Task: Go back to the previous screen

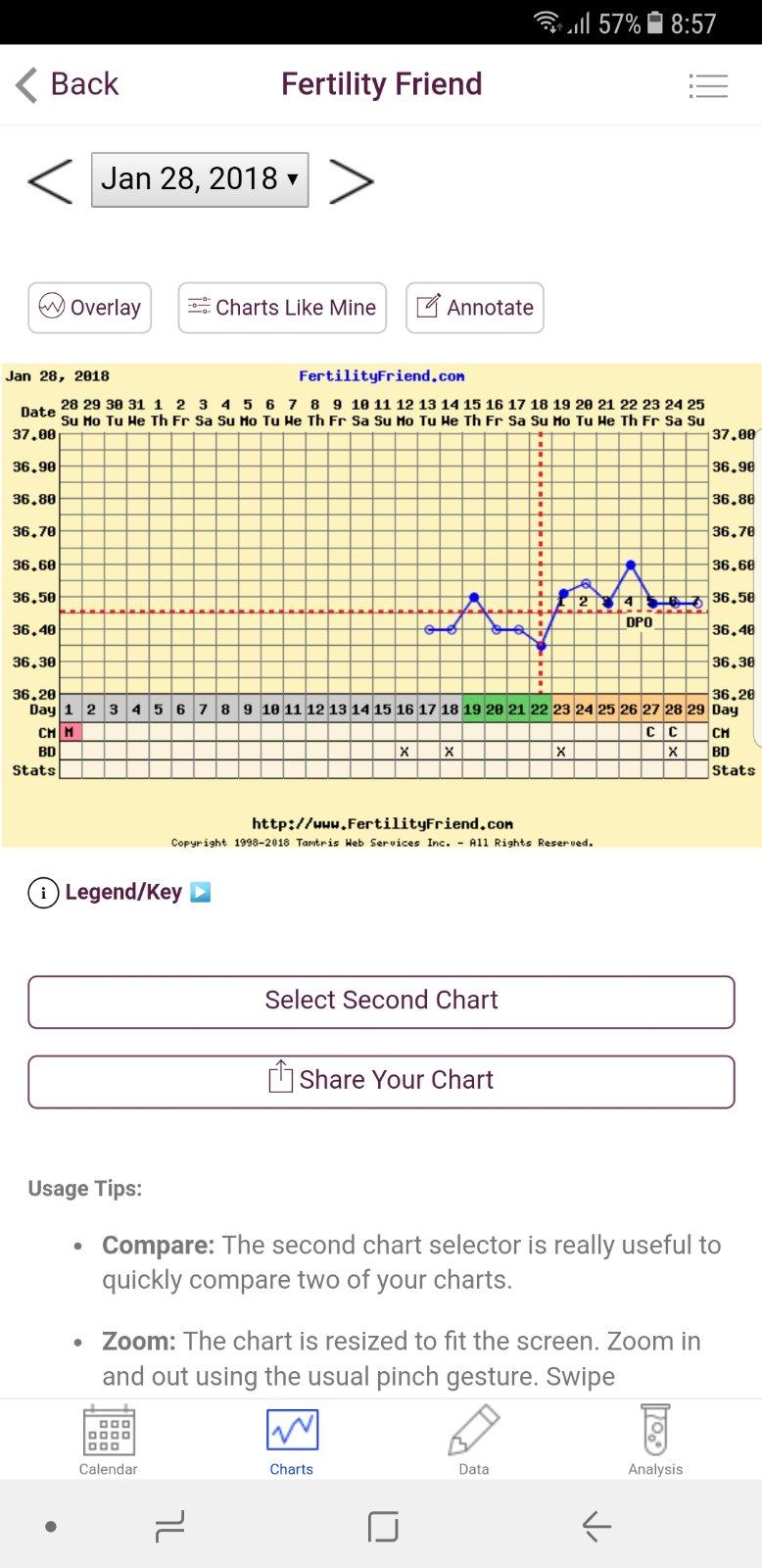Action: tap(67, 84)
